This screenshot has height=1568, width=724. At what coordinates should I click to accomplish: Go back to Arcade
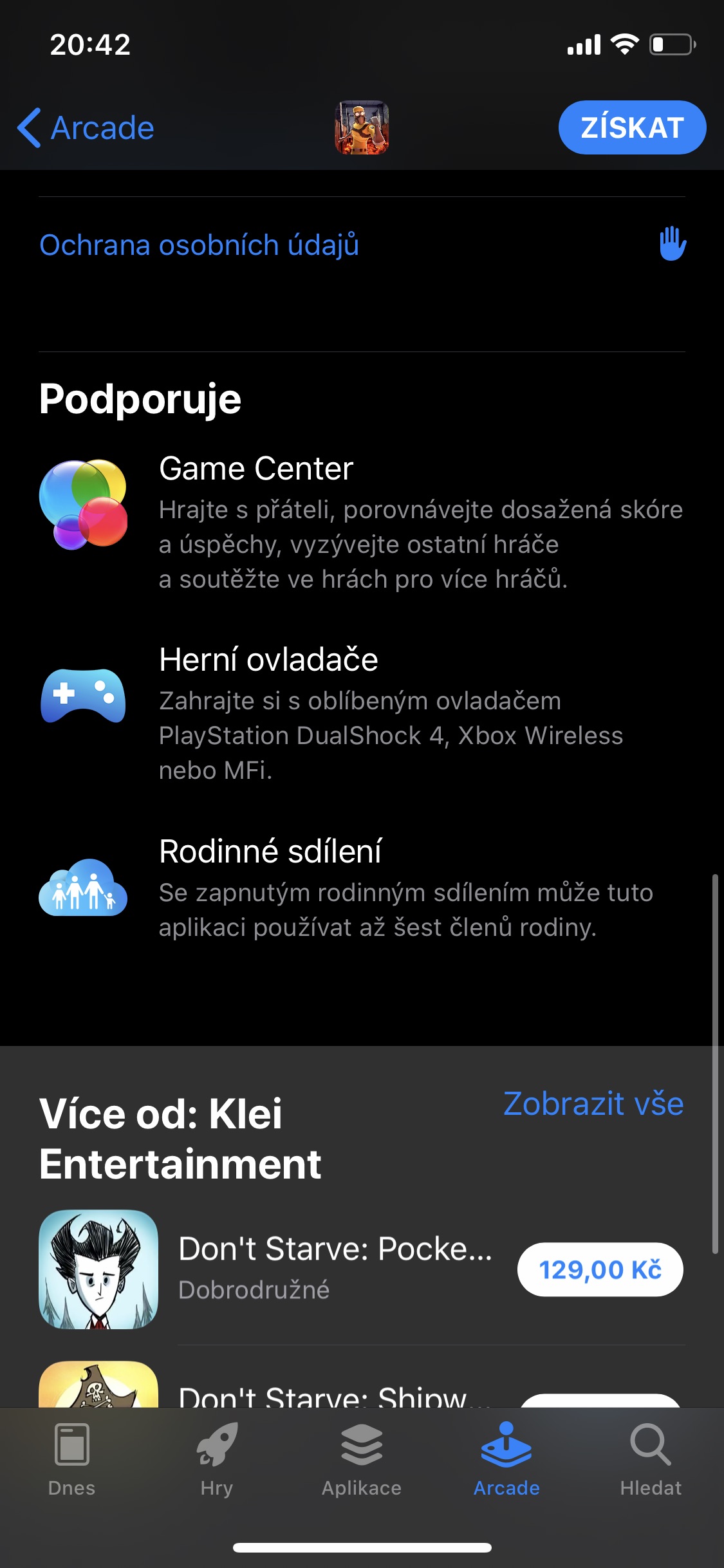[x=86, y=127]
